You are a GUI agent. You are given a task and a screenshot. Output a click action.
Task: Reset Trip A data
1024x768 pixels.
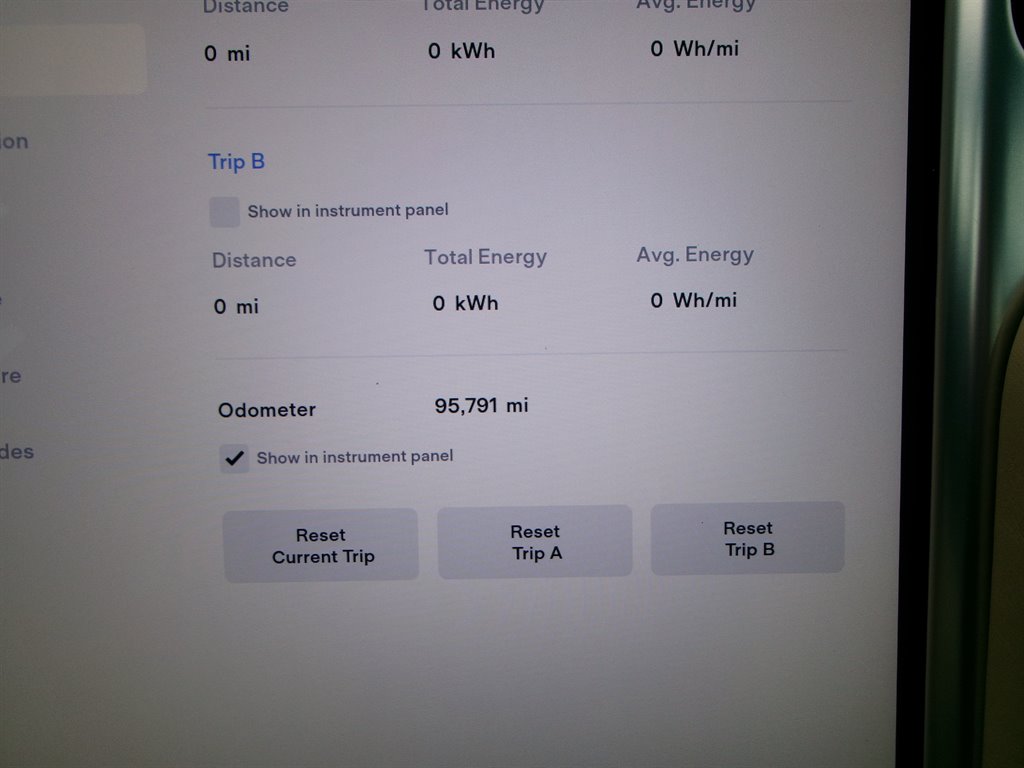point(535,542)
